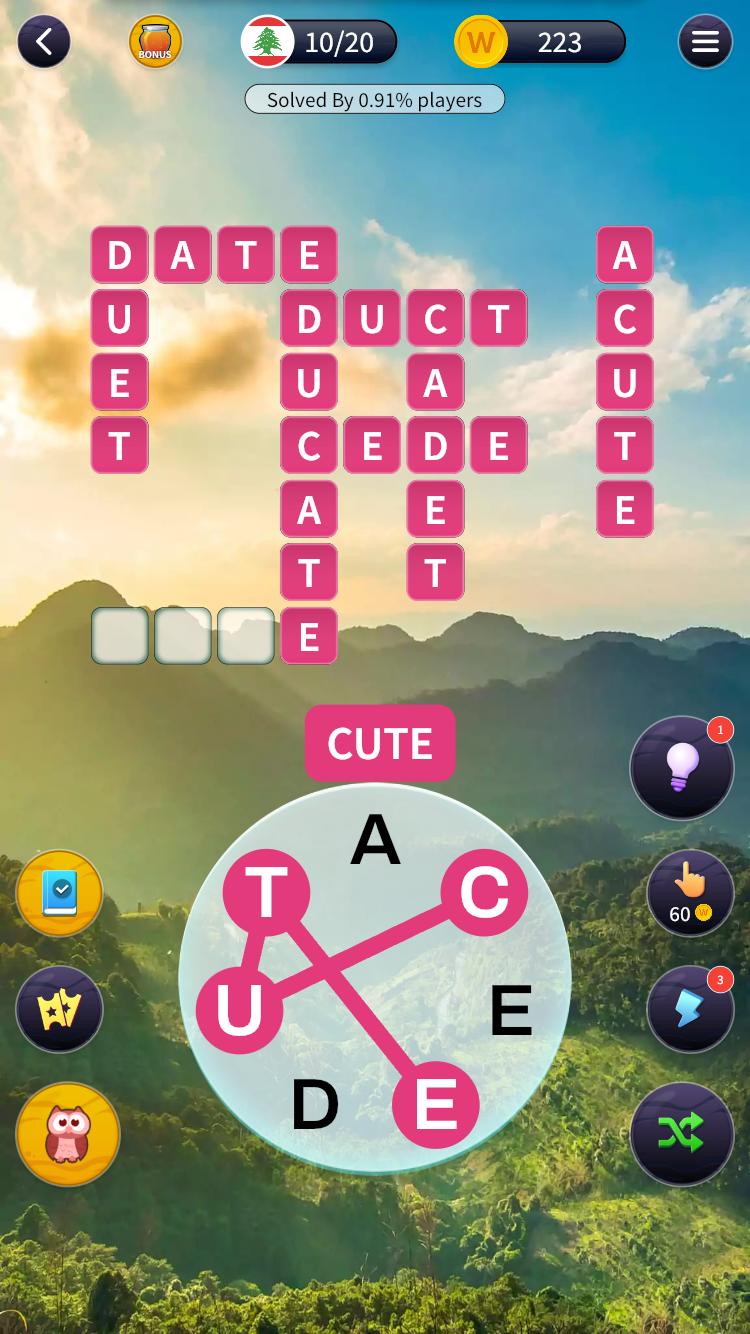Tap the highlighted letter U in the wheel
This screenshot has width=750, height=1334.
[239, 1010]
